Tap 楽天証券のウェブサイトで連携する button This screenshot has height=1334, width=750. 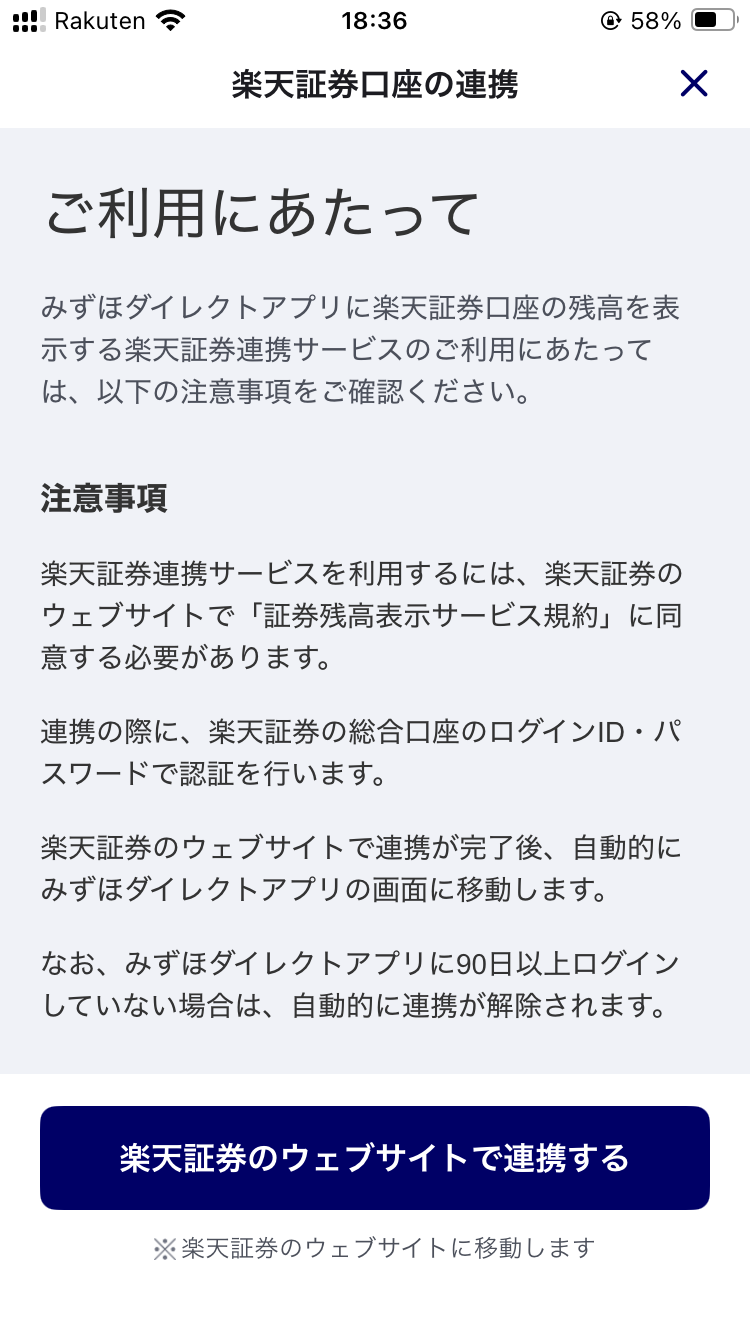click(375, 1158)
